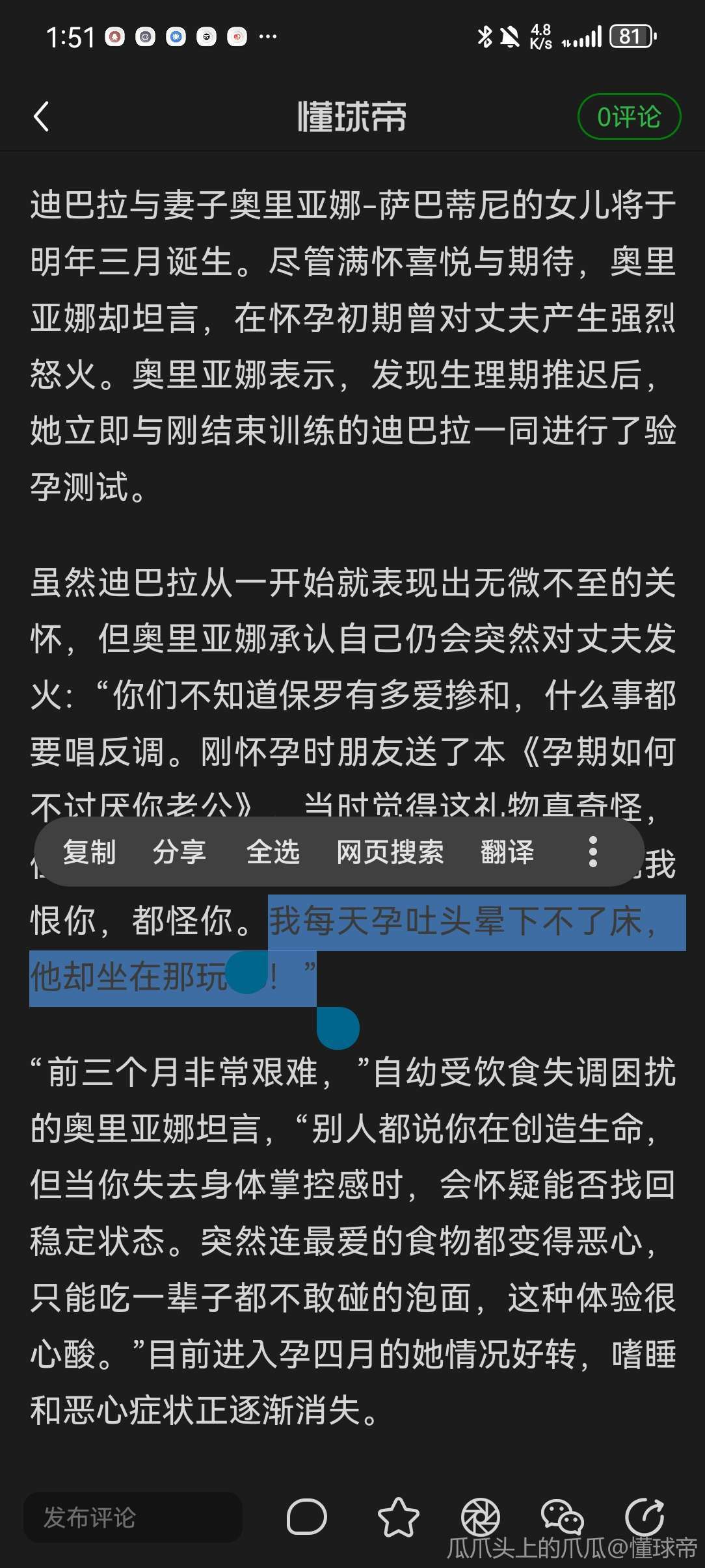Open the 0评论 comments button
Screen dimensions: 705x1568
coord(628,117)
